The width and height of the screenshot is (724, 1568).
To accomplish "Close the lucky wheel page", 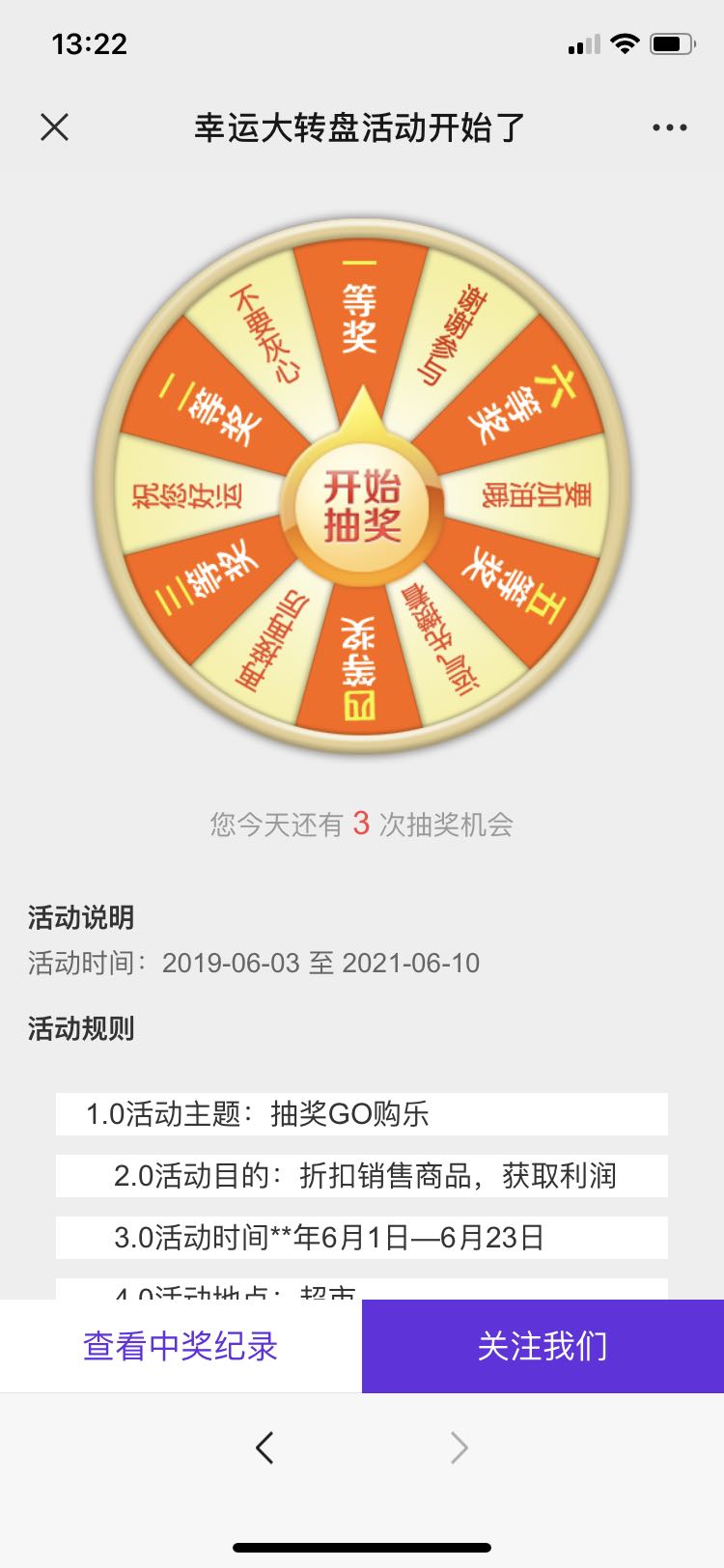I will click(55, 127).
